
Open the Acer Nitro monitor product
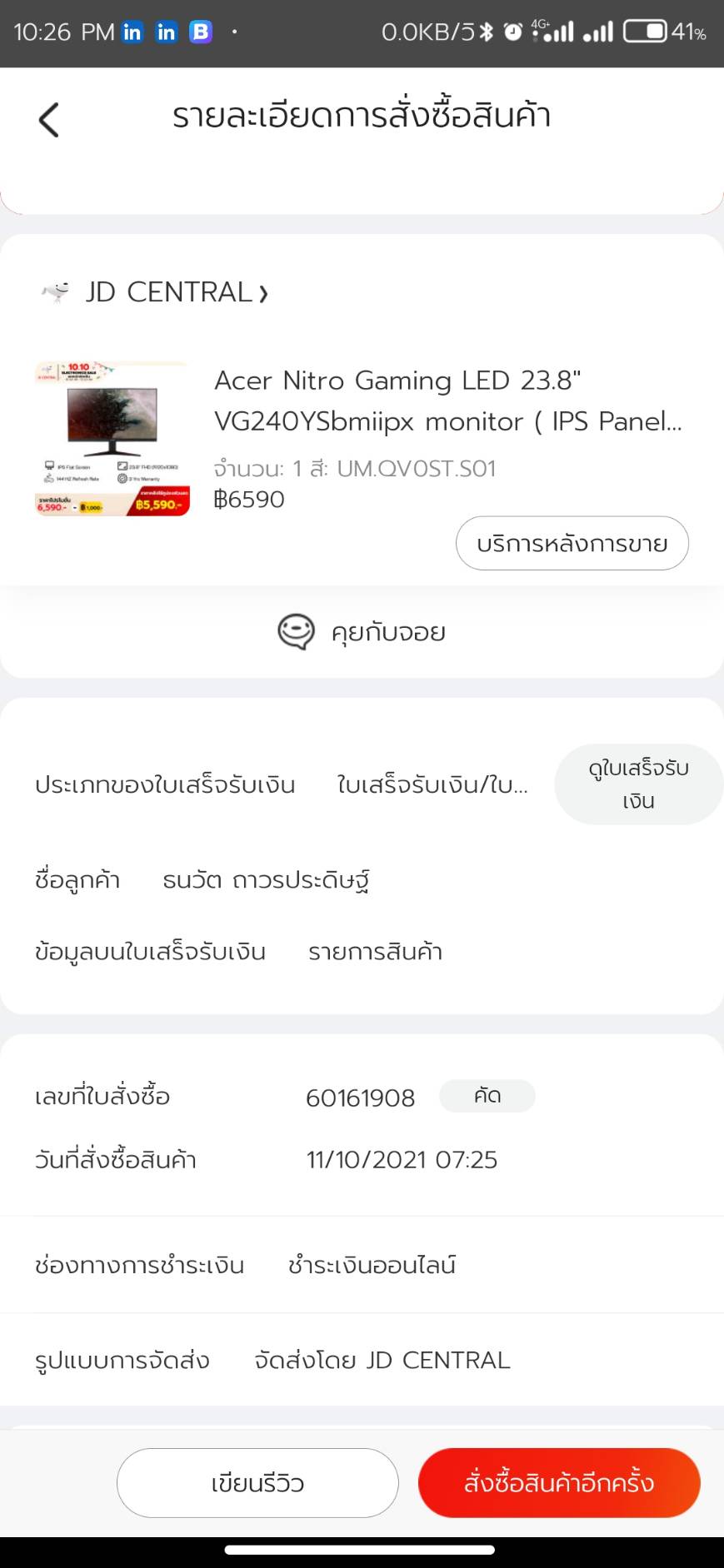447,401
